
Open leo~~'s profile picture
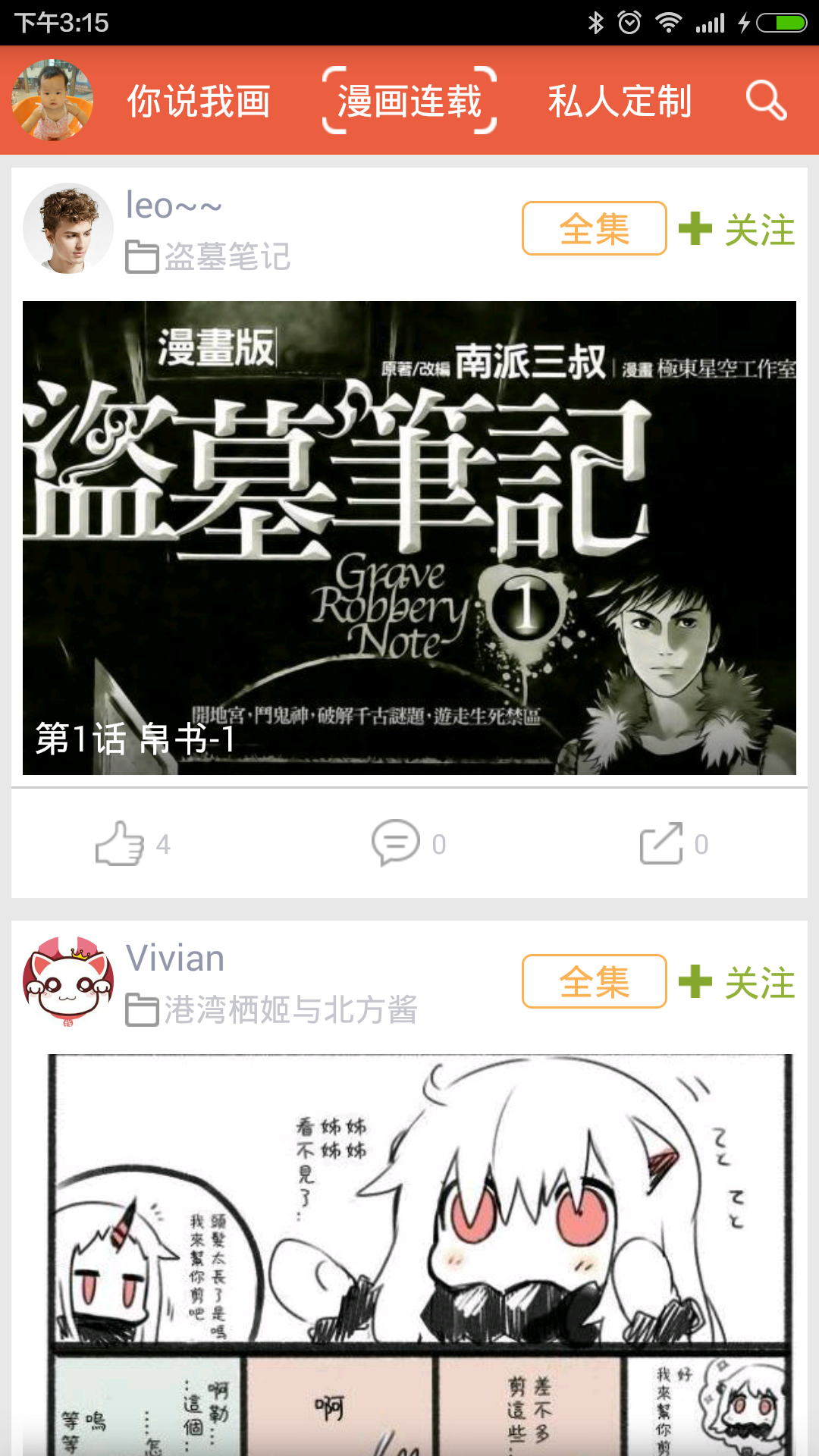pyautogui.click(x=68, y=228)
